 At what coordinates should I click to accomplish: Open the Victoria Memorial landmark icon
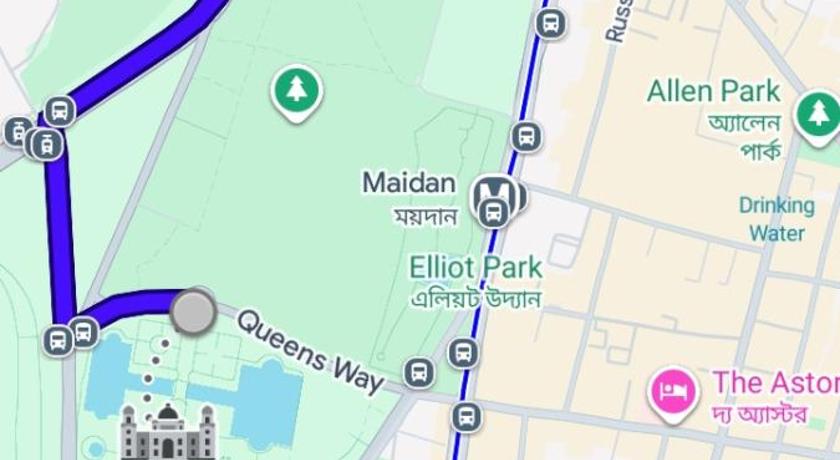click(168, 431)
